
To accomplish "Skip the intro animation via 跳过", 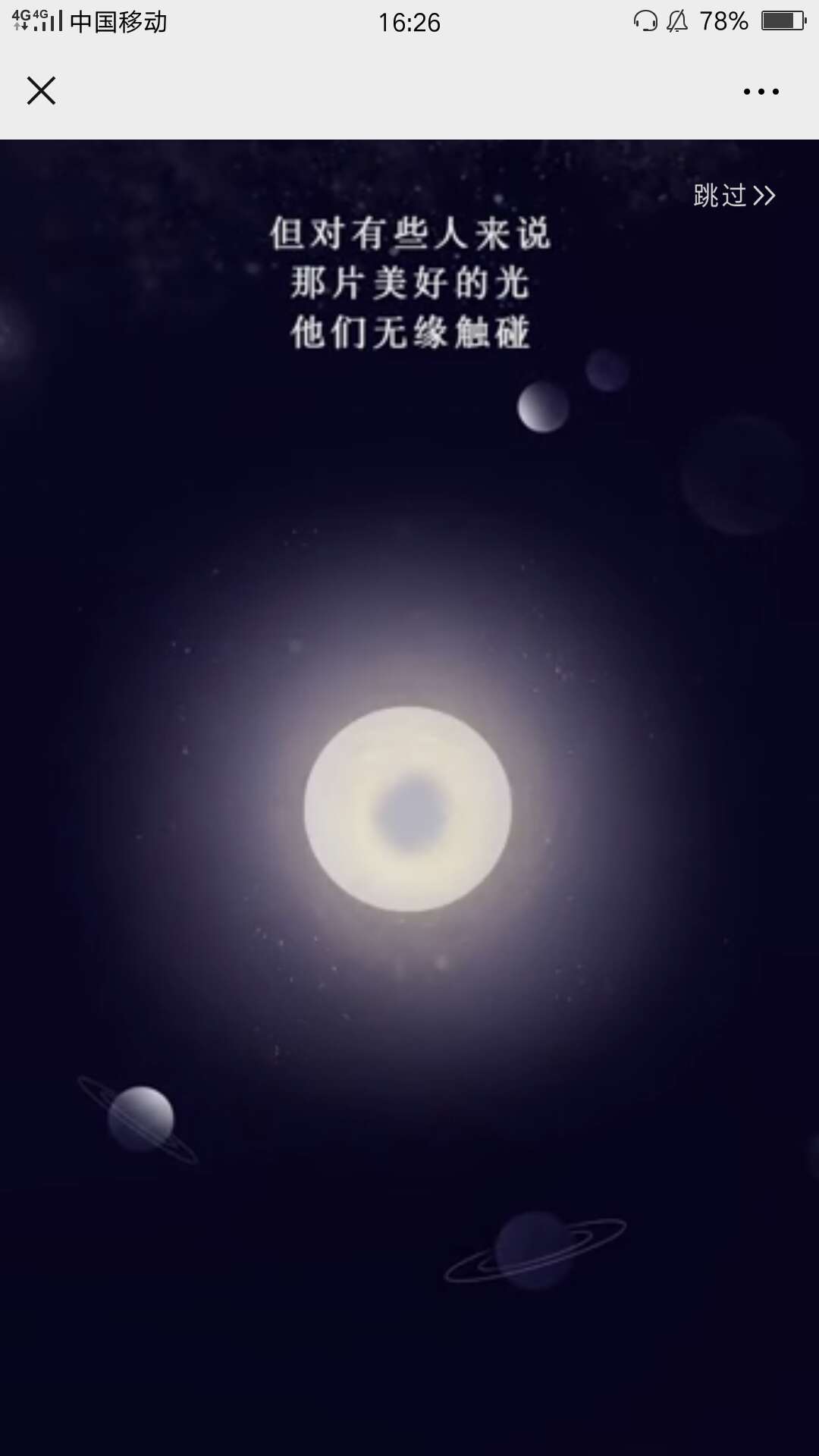I will 733,196.
